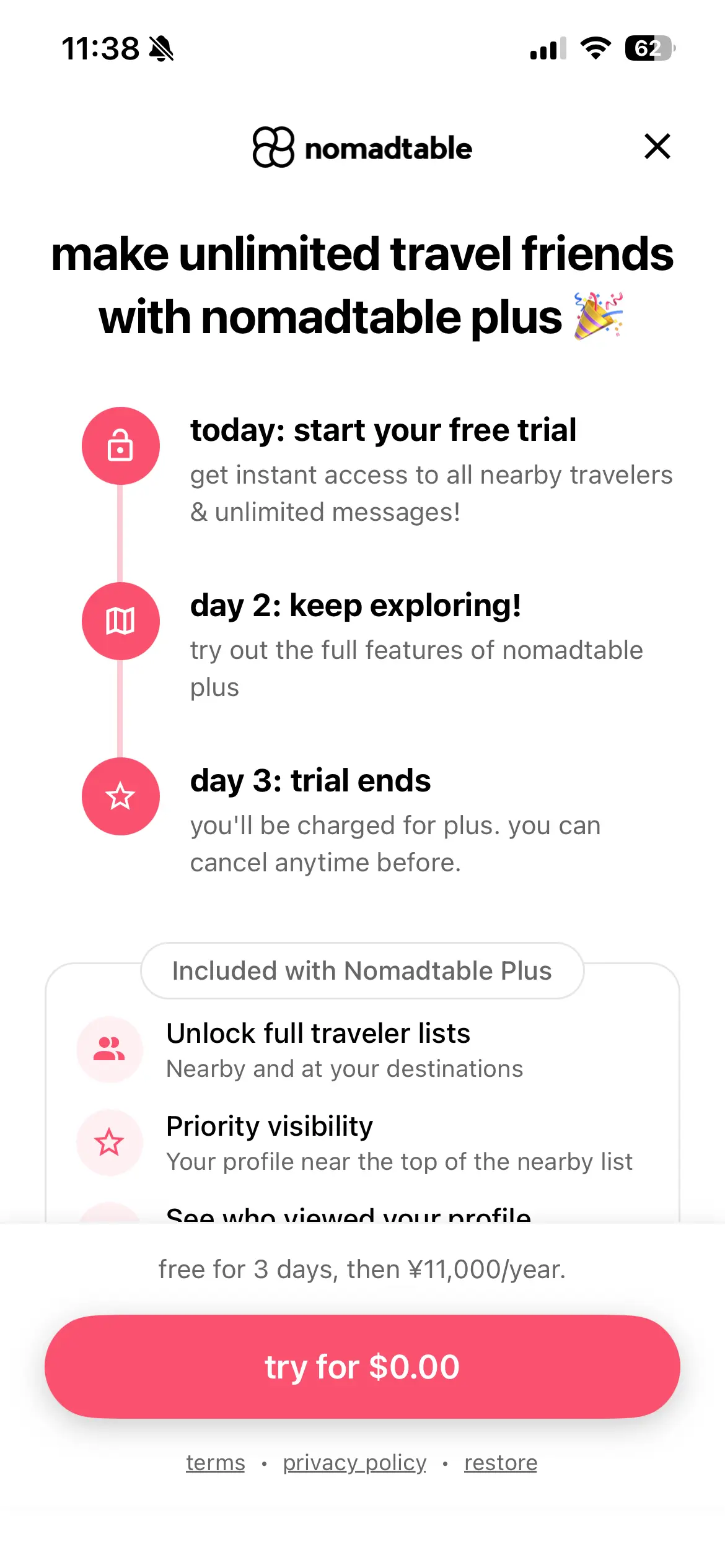Viewport: 725px width, 1568px height.
Task: Open the terms link
Action: (x=215, y=1462)
